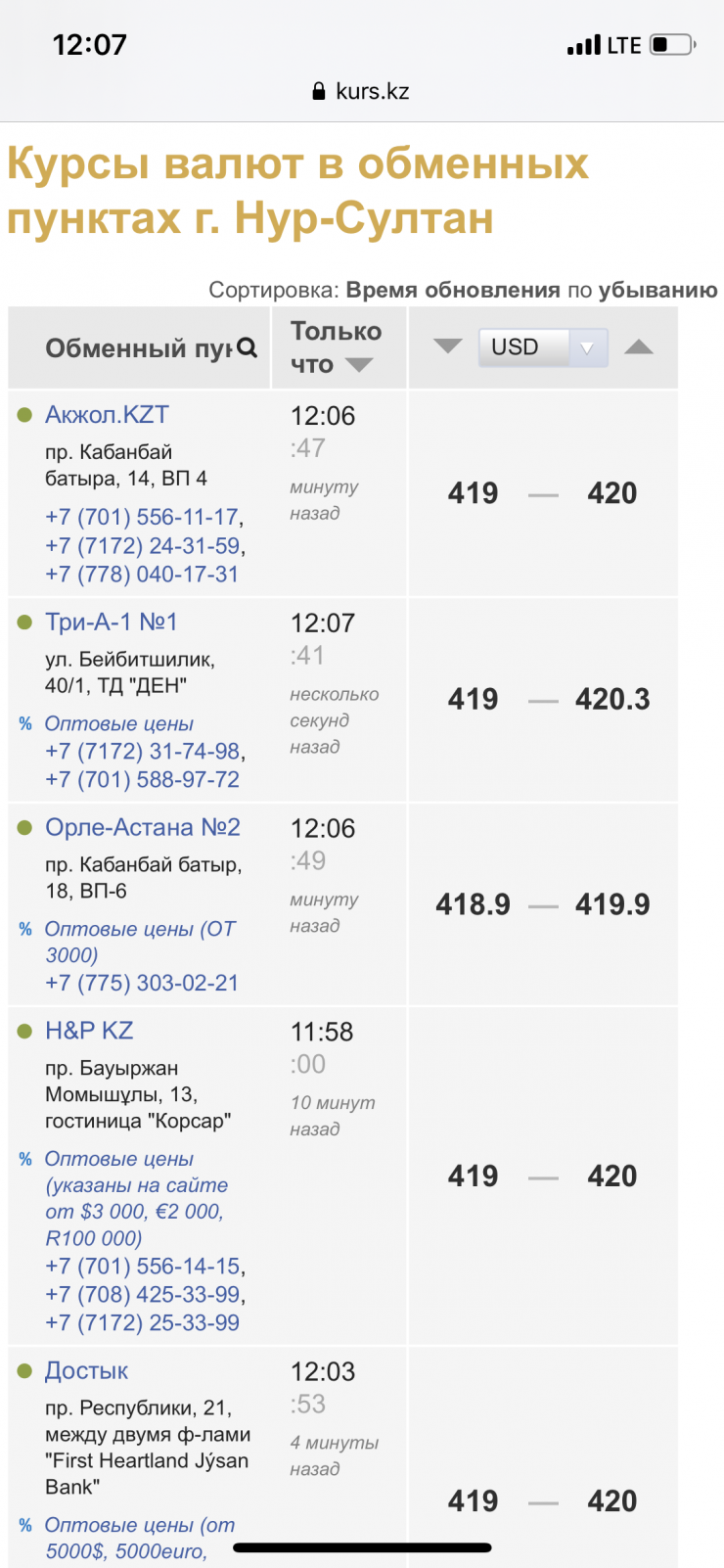Screen dimensions: 724x1568
Task: Sort sell rate ascending with up arrow
Action: (x=639, y=346)
